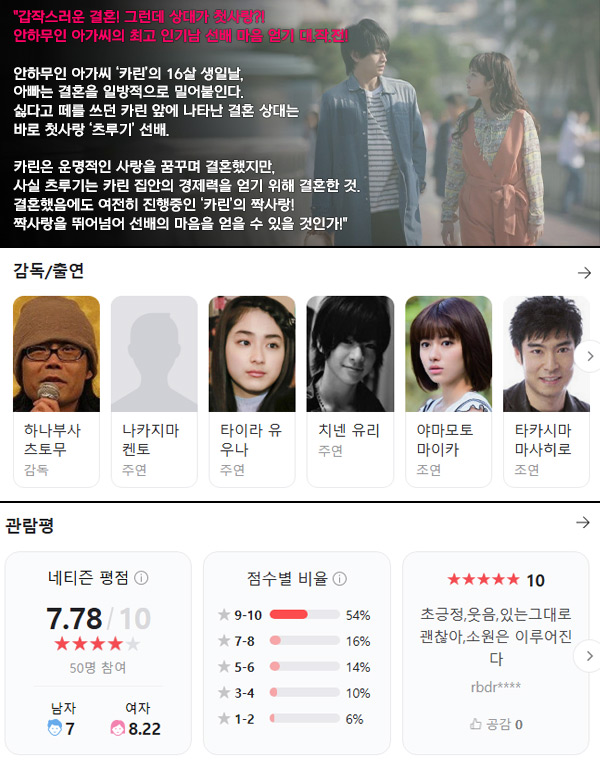600x772 pixels.
Task: View 타이라 유우나's cast card
Action: (252, 390)
